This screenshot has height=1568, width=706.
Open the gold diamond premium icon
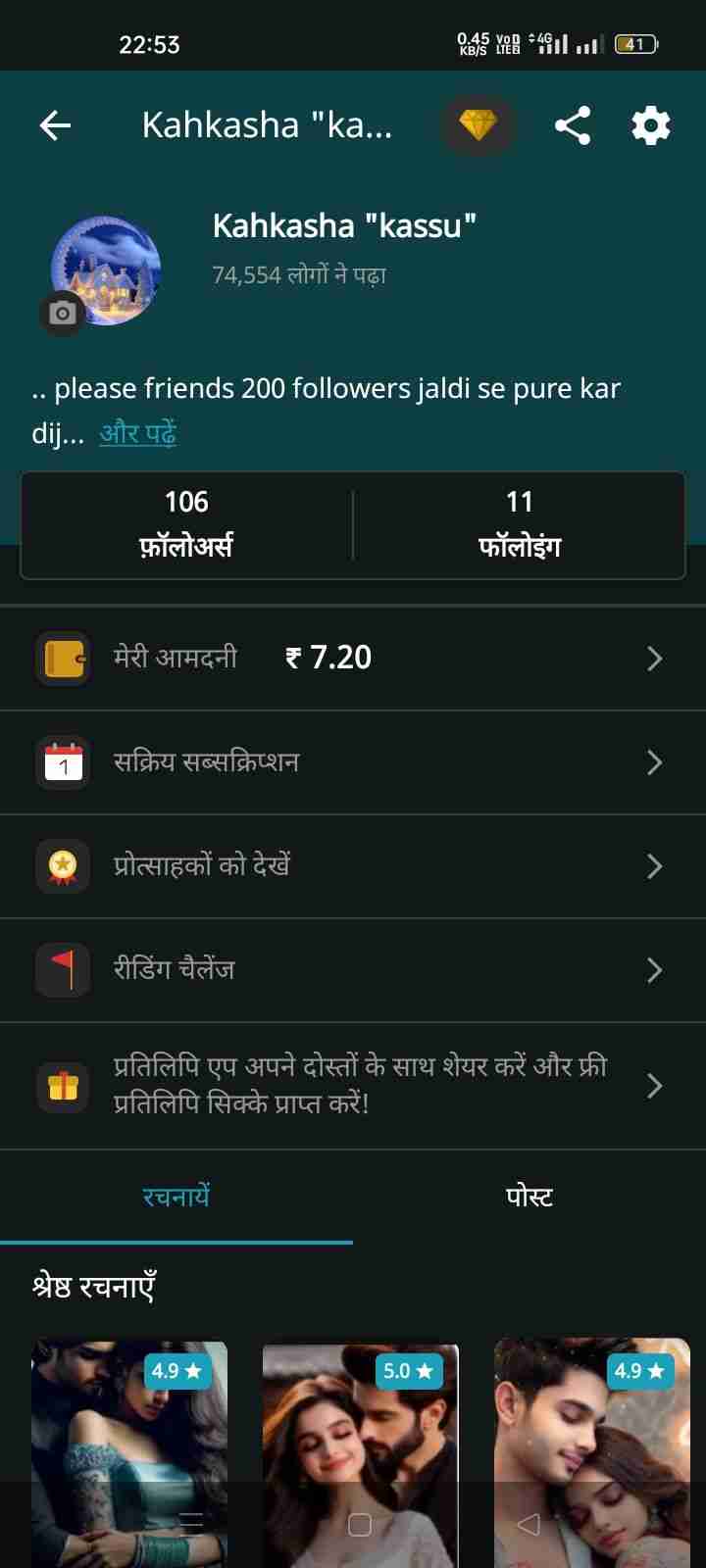click(479, 125)
